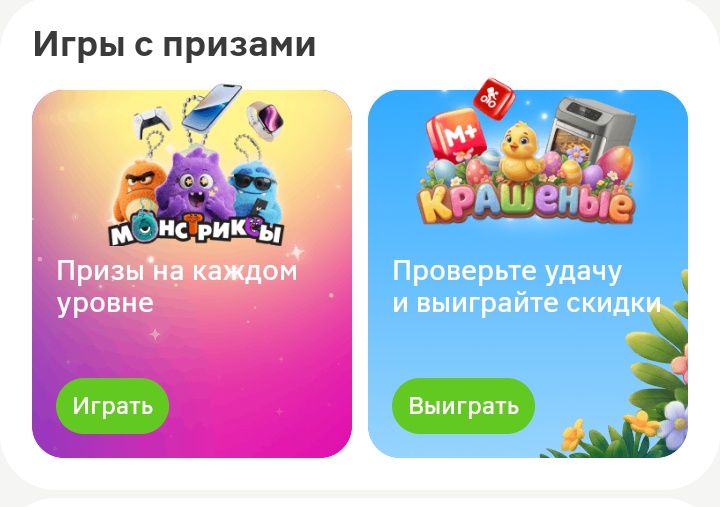Tap the green Играть button
Image resolution: width=720 pixels, height=507 pixels.
click(112, 406)
